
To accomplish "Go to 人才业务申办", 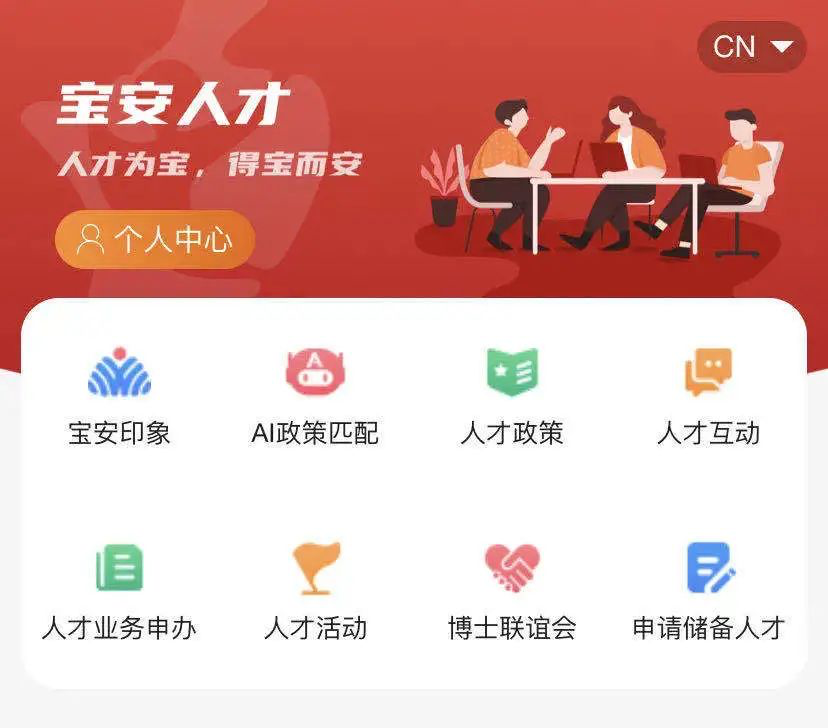I will tap(119, 590).
